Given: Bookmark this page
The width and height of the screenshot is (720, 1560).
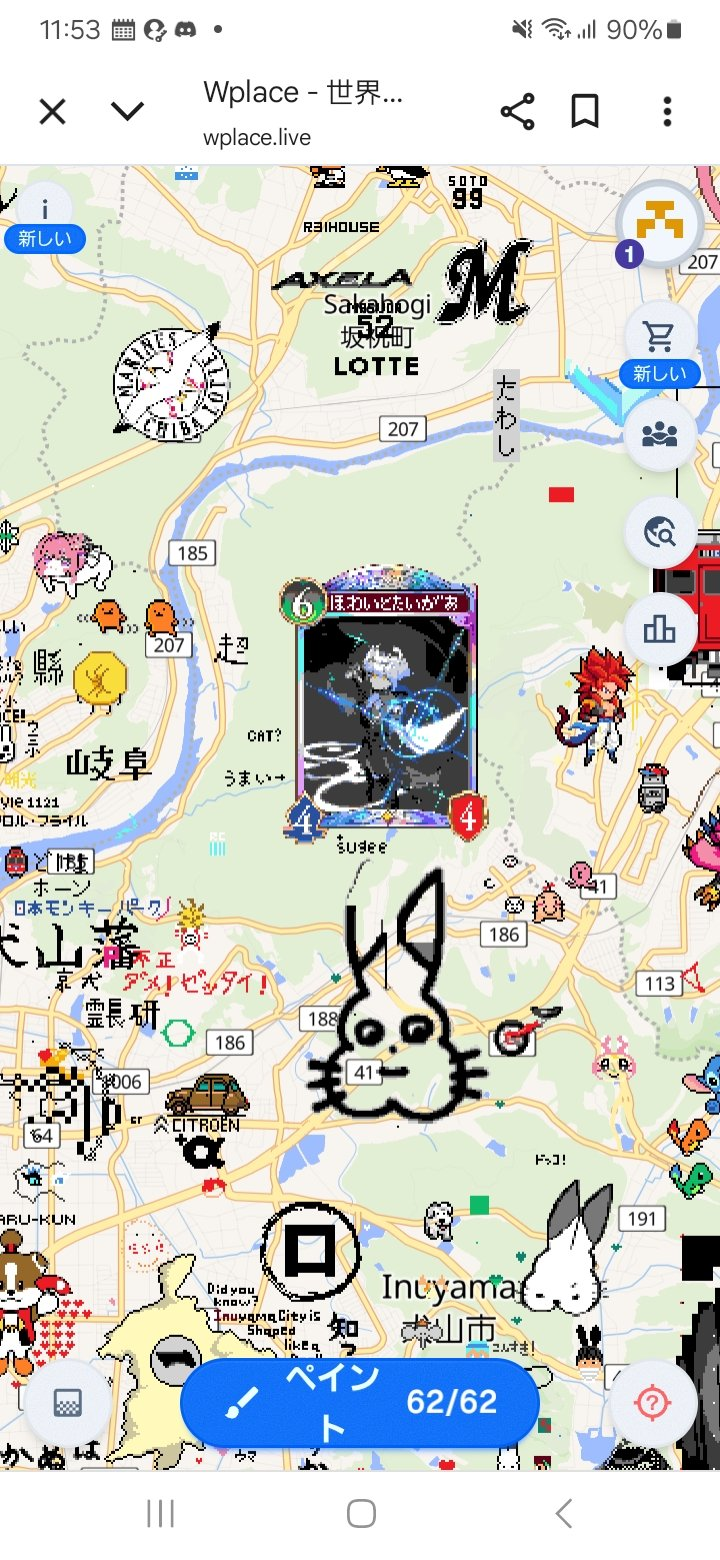Looking at the screenshot, I should (585, 111).
